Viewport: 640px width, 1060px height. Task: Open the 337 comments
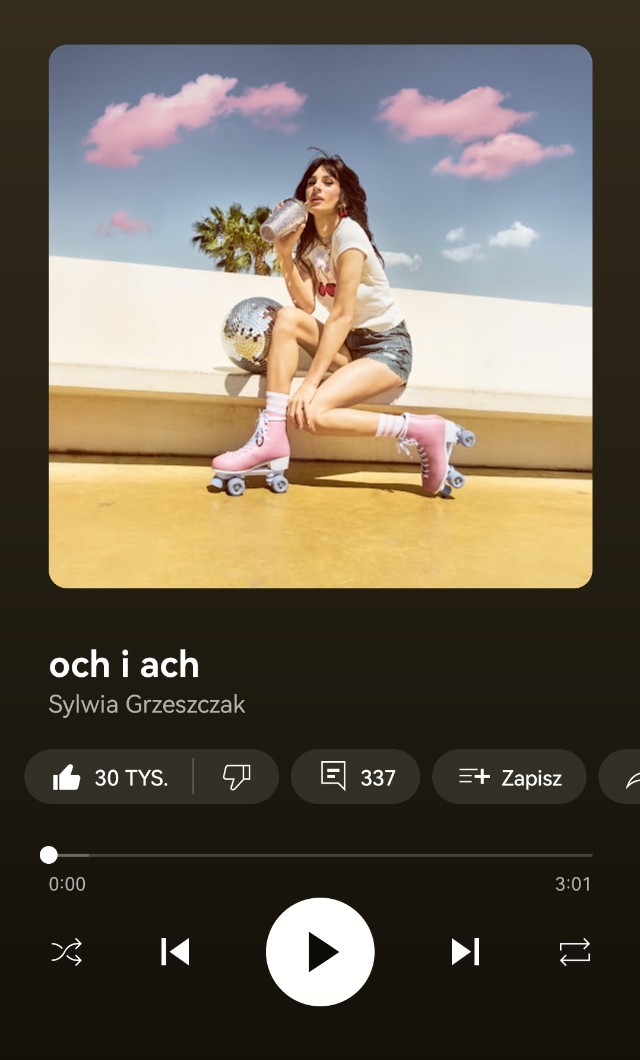[x=355, y=777]
